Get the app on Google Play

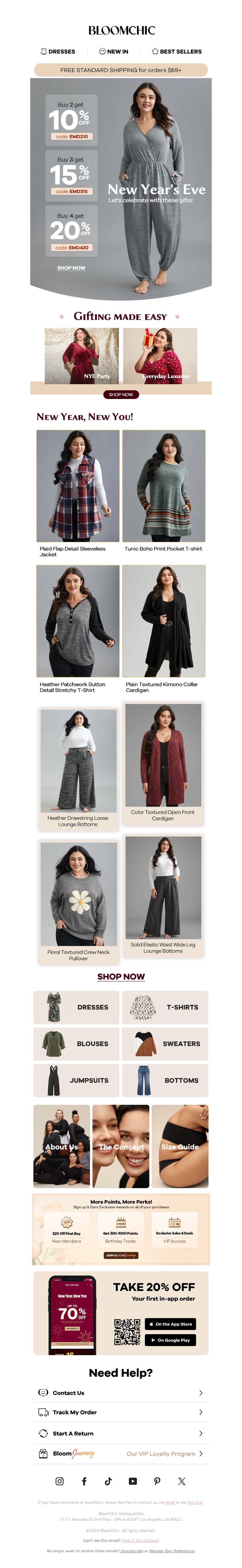pyautogui.click(x=170, y=1340)
